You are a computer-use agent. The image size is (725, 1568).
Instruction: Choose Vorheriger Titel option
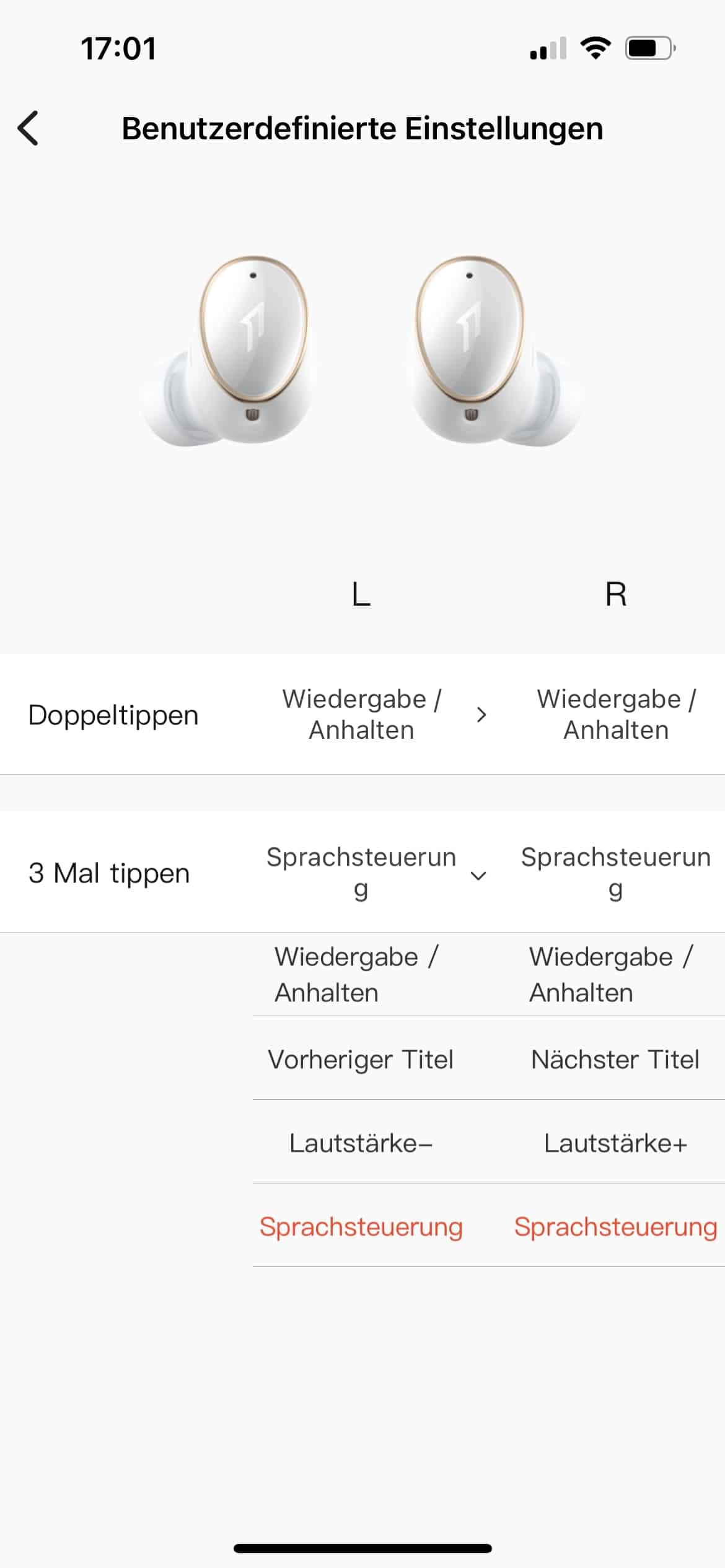pos(361,1059)
